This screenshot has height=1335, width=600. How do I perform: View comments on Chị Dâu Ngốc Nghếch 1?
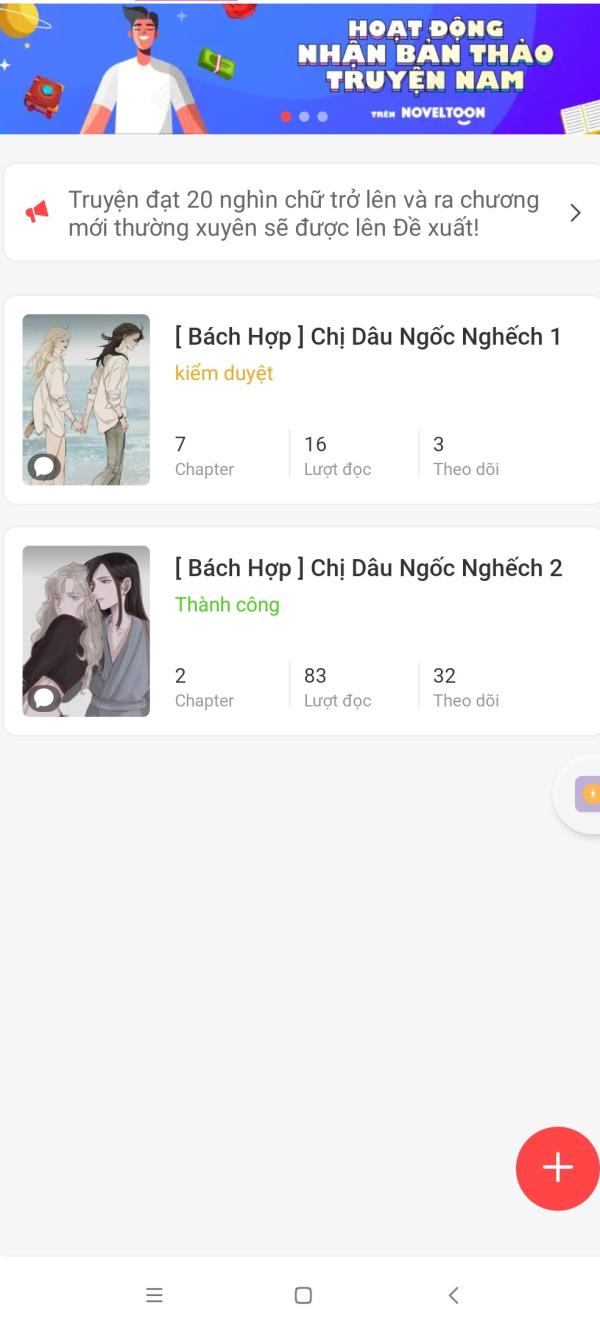point(44,466)
